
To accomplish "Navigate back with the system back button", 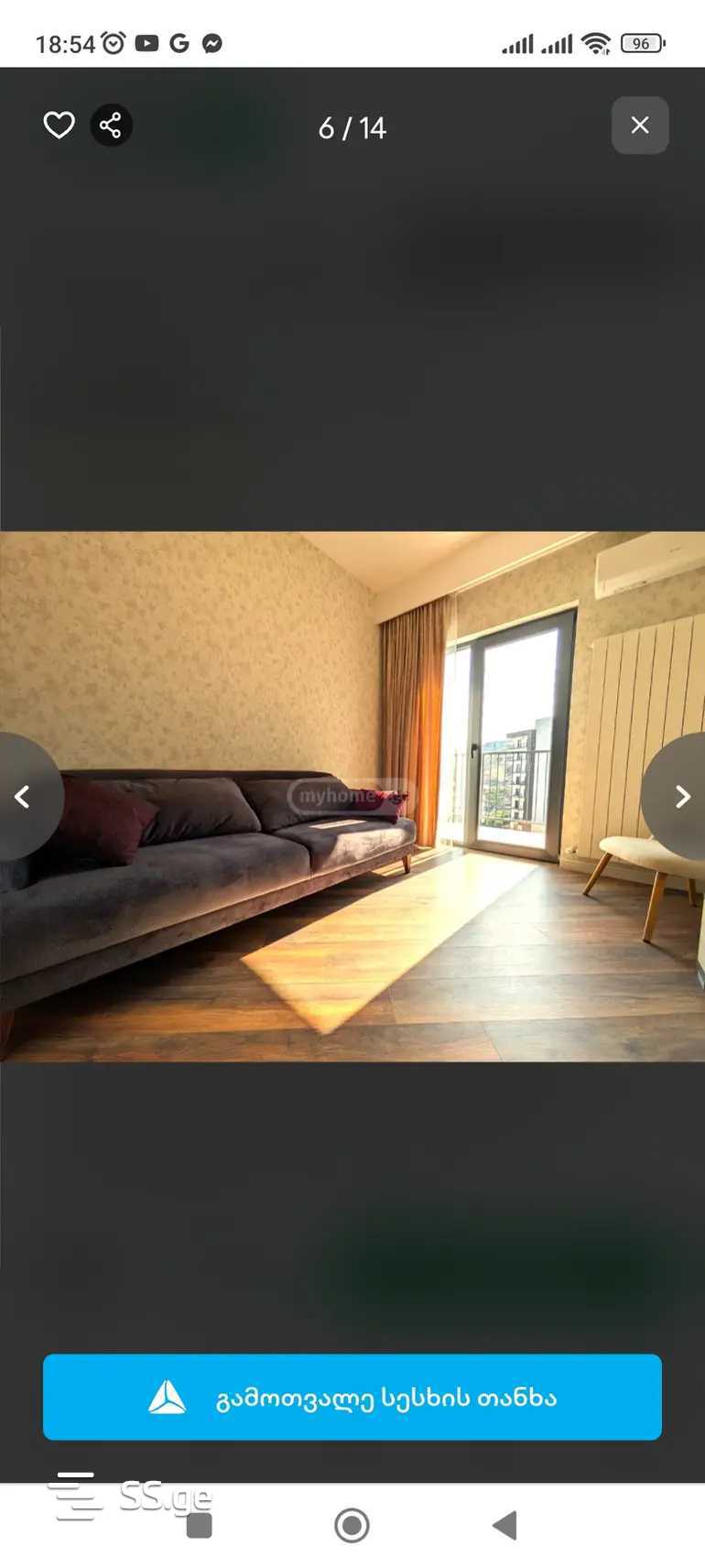I will 504,1526.
